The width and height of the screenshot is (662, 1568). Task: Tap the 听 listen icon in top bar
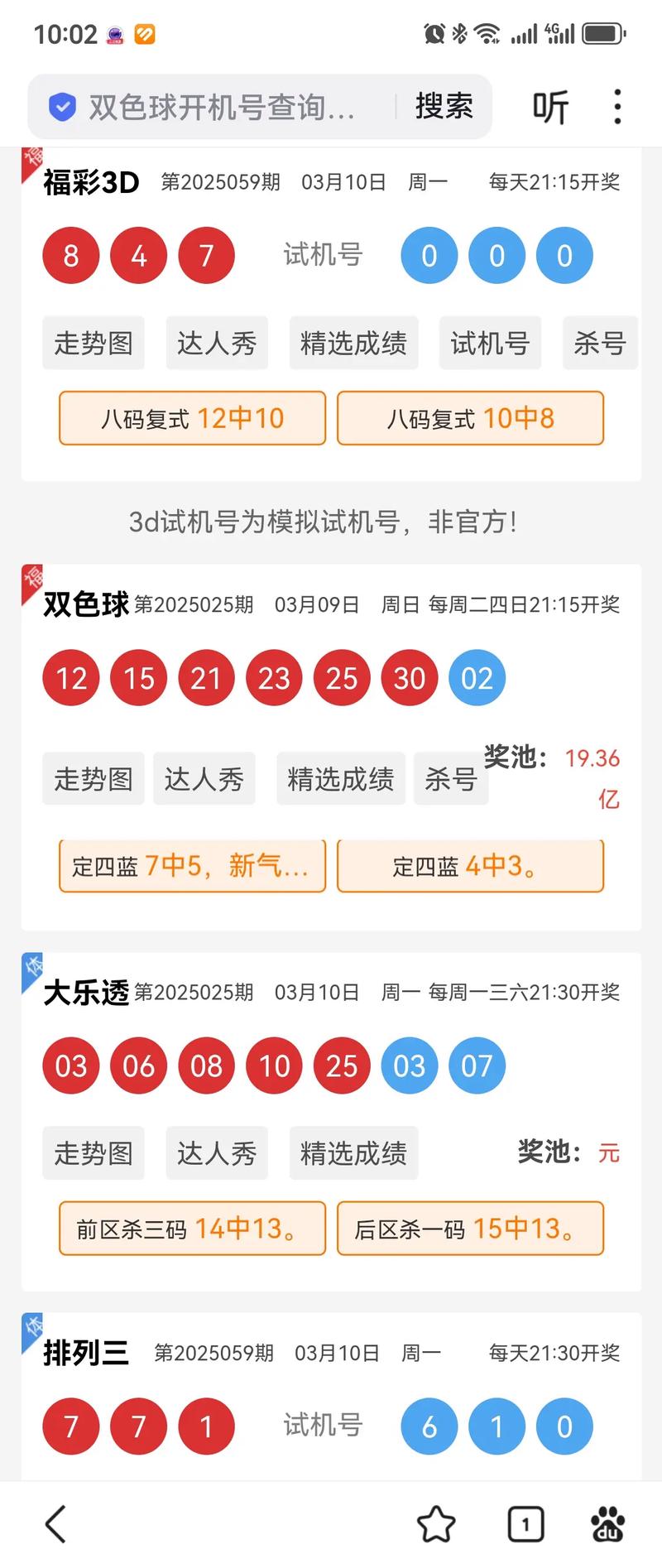(x=550, y=106)
